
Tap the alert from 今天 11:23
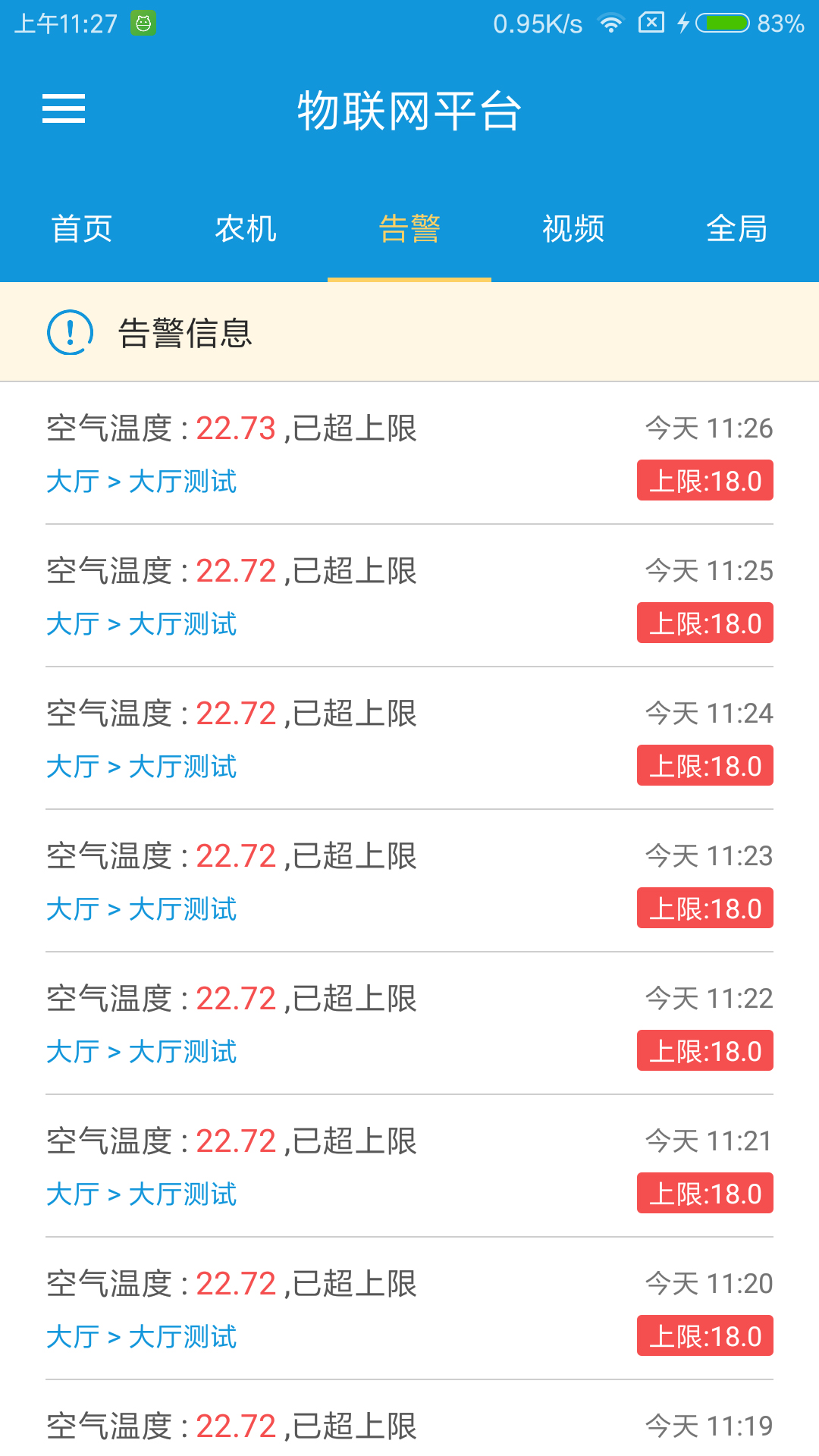(x=409, y=881)
